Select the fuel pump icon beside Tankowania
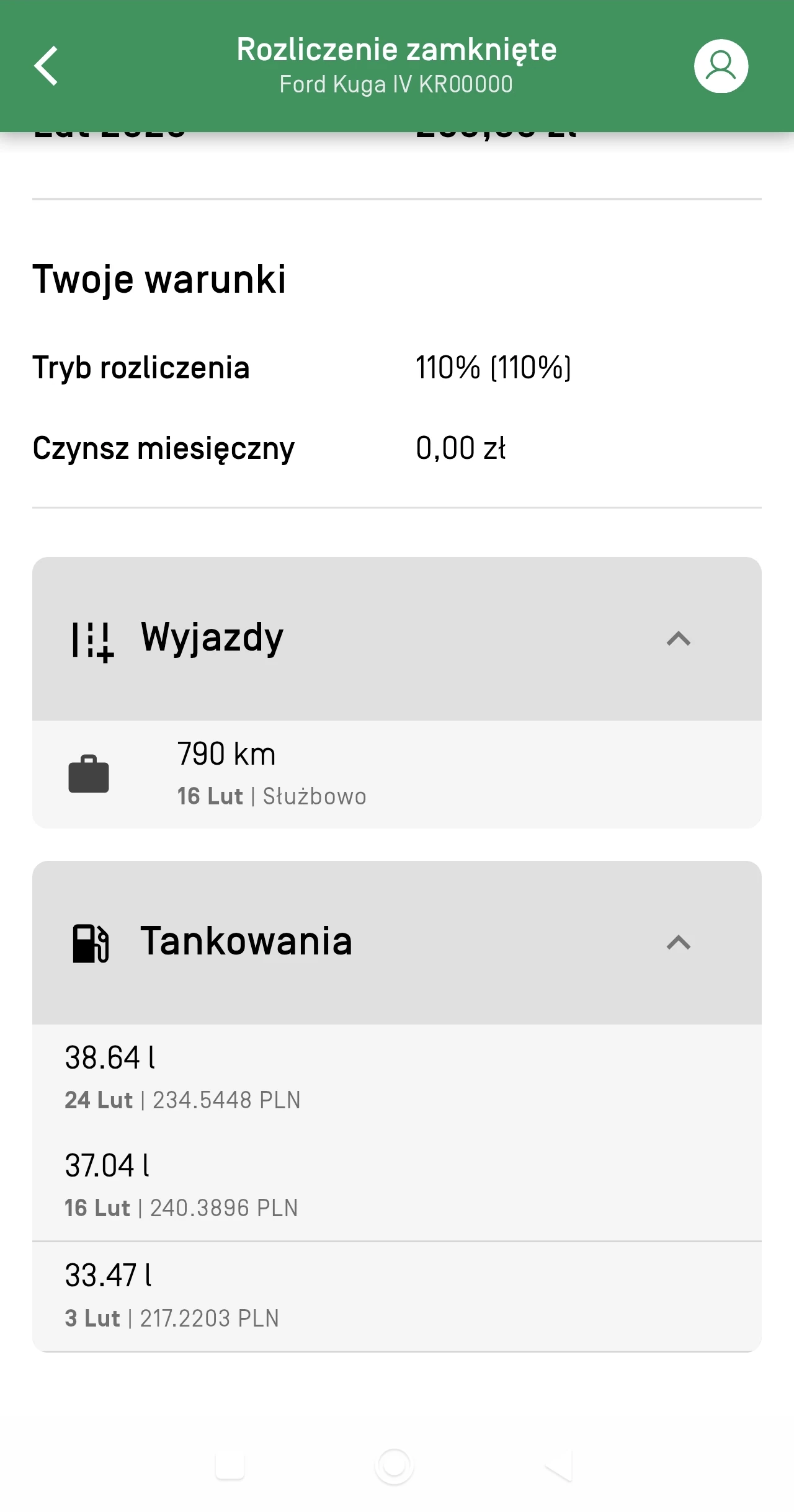Screen dimensions: 794x1512 (x=91, y=941)
